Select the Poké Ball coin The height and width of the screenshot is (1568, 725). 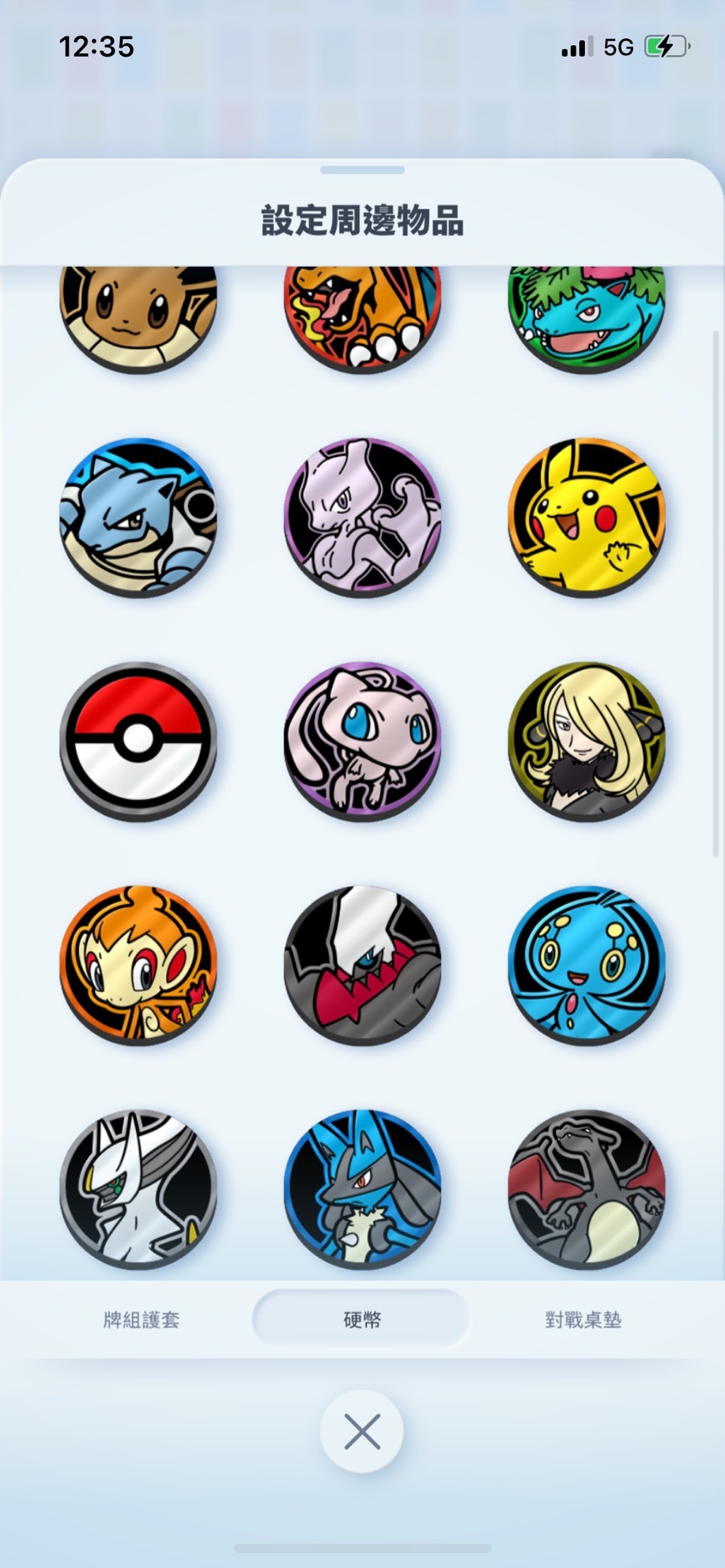[138, 741]
